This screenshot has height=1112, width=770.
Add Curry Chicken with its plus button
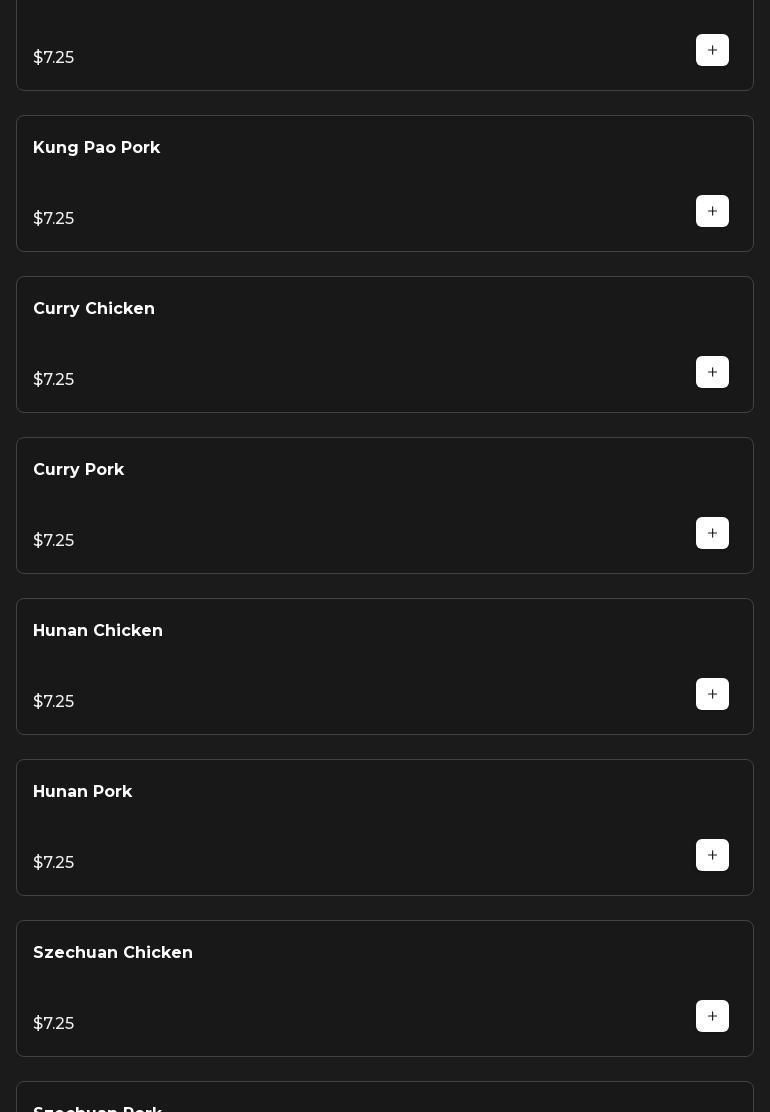tap(712, 372)
